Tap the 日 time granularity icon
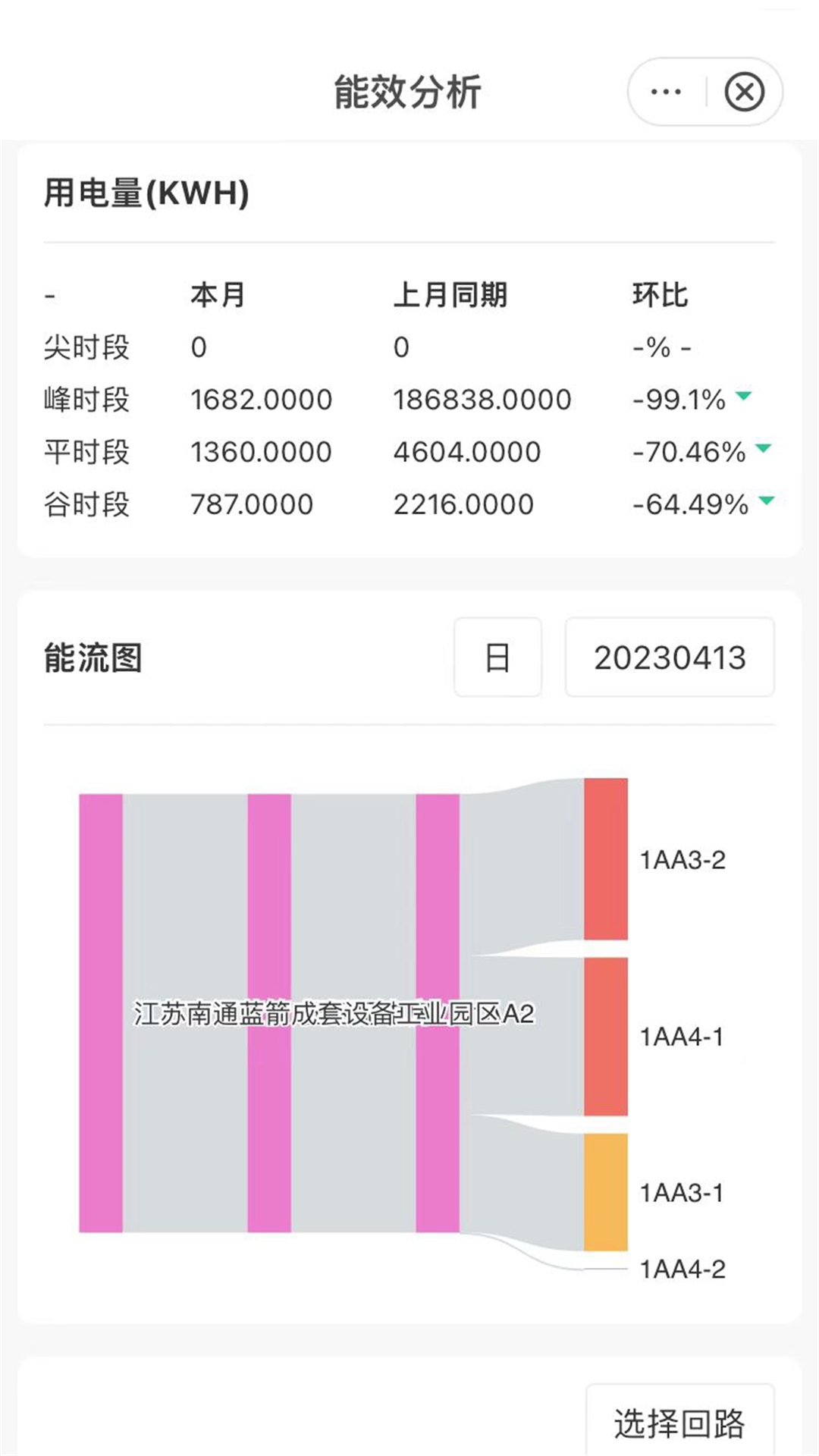 [x=497, y=657]
